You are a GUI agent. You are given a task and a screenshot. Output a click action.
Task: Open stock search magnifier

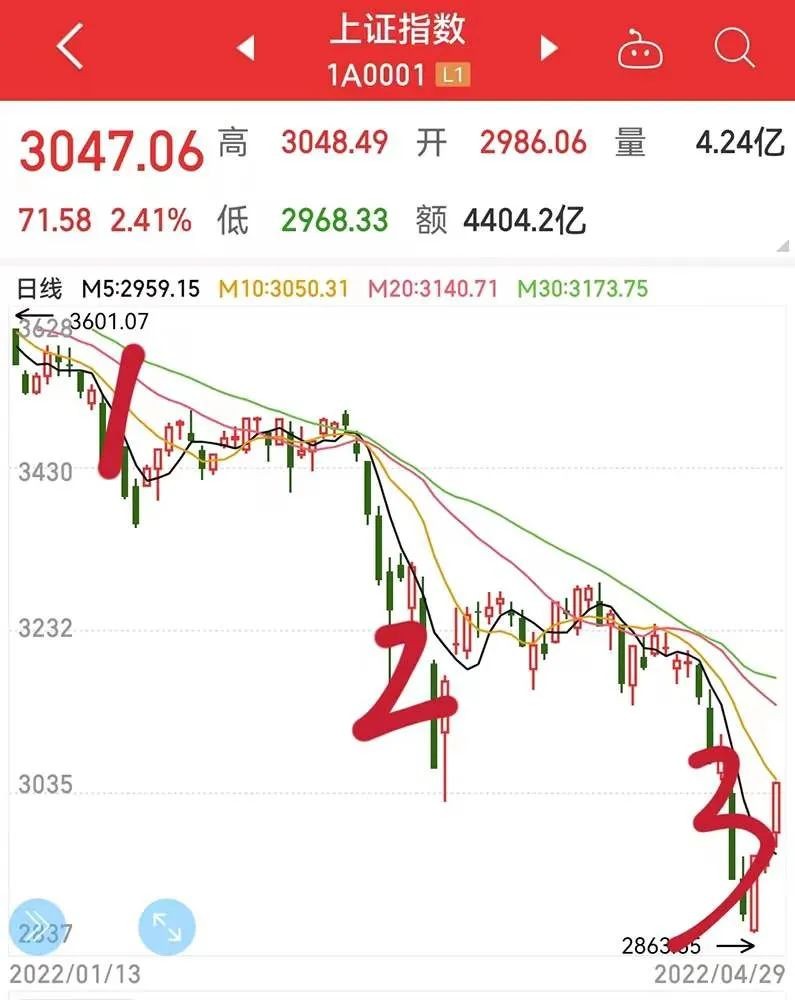[x=735, y=46]
